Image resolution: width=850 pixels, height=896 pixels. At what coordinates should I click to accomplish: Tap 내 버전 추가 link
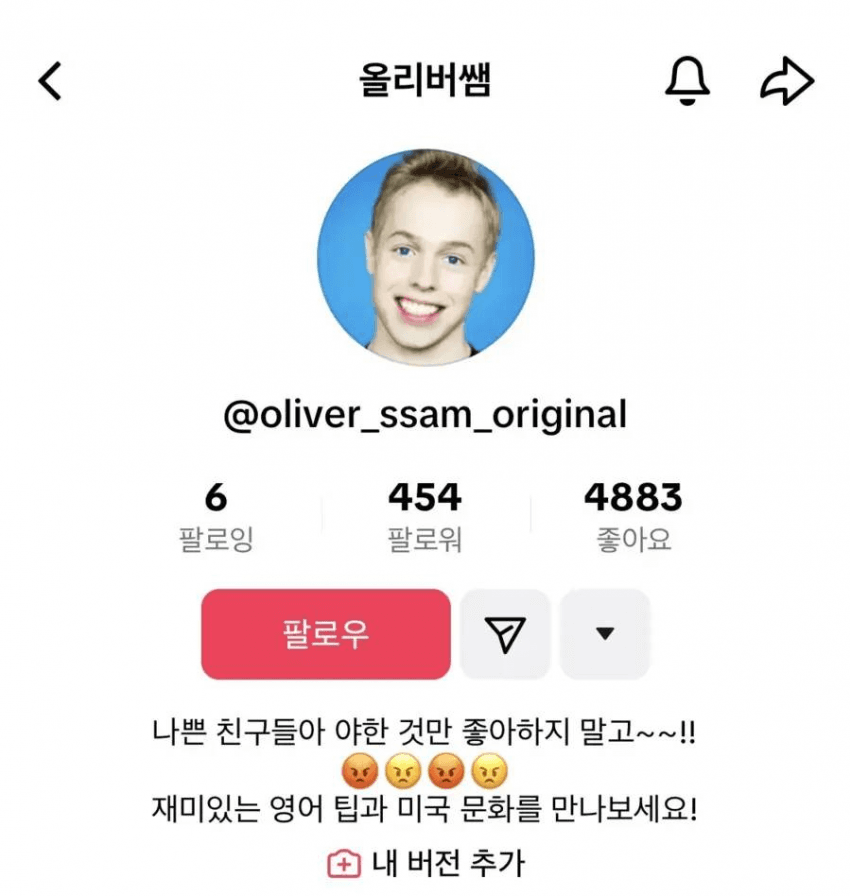pos(425,863)
